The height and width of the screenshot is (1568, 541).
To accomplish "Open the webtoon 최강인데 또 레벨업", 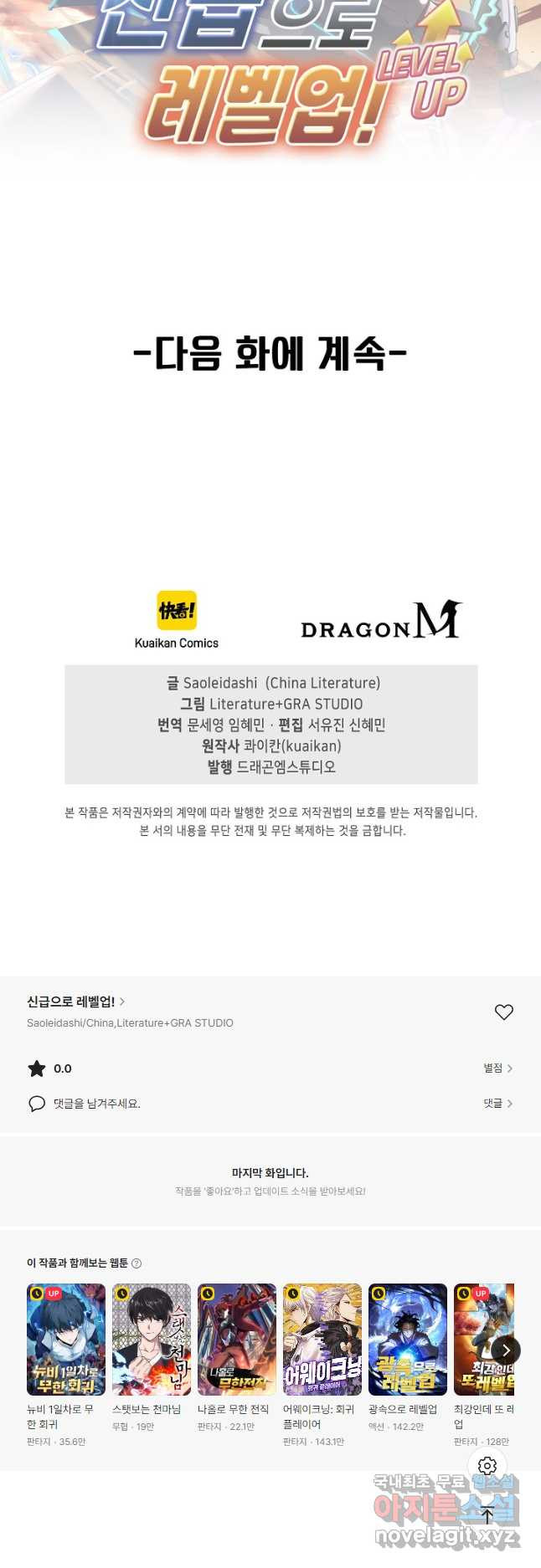I will [482, 1340].
